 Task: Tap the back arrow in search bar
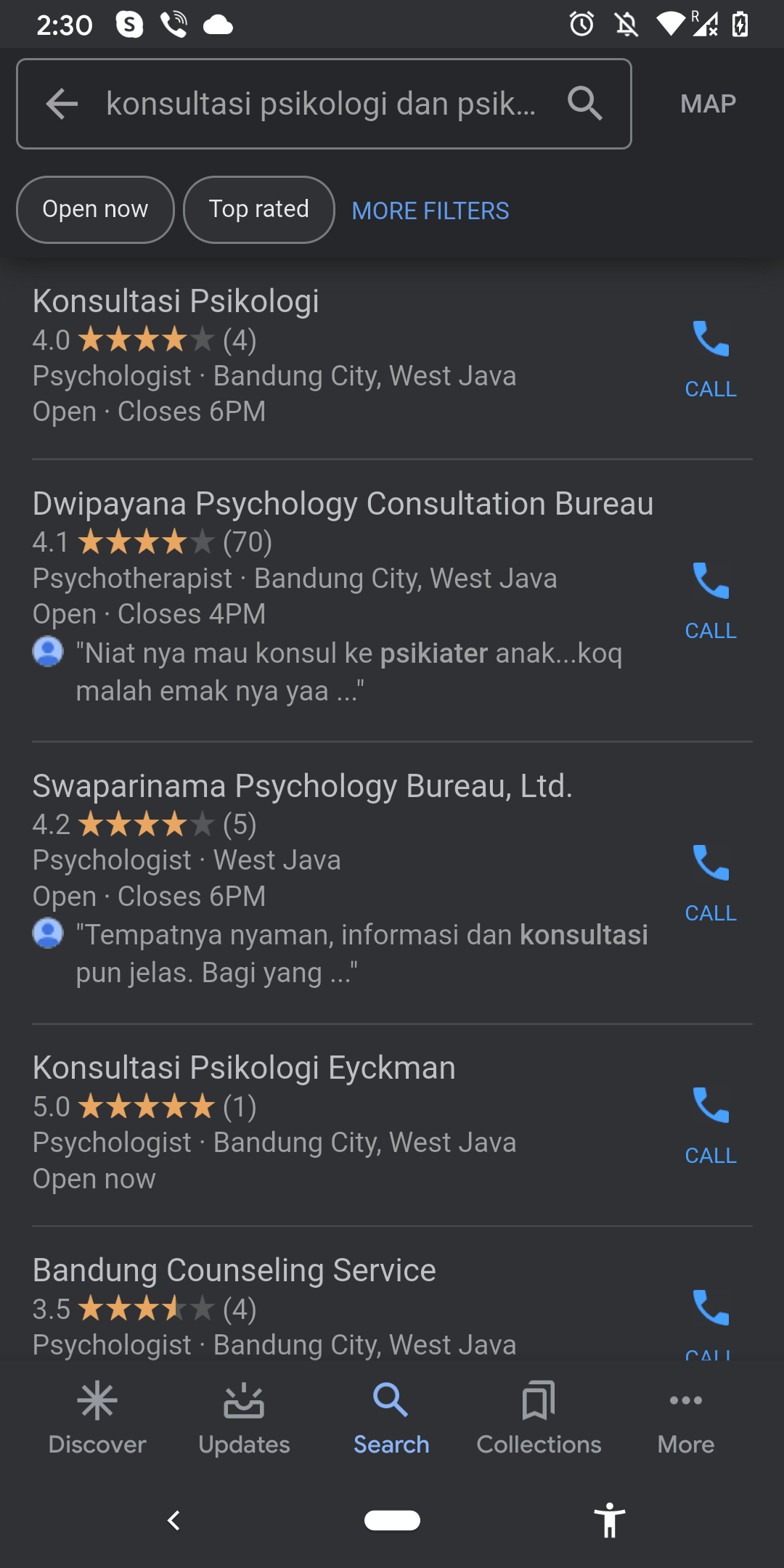62,104
